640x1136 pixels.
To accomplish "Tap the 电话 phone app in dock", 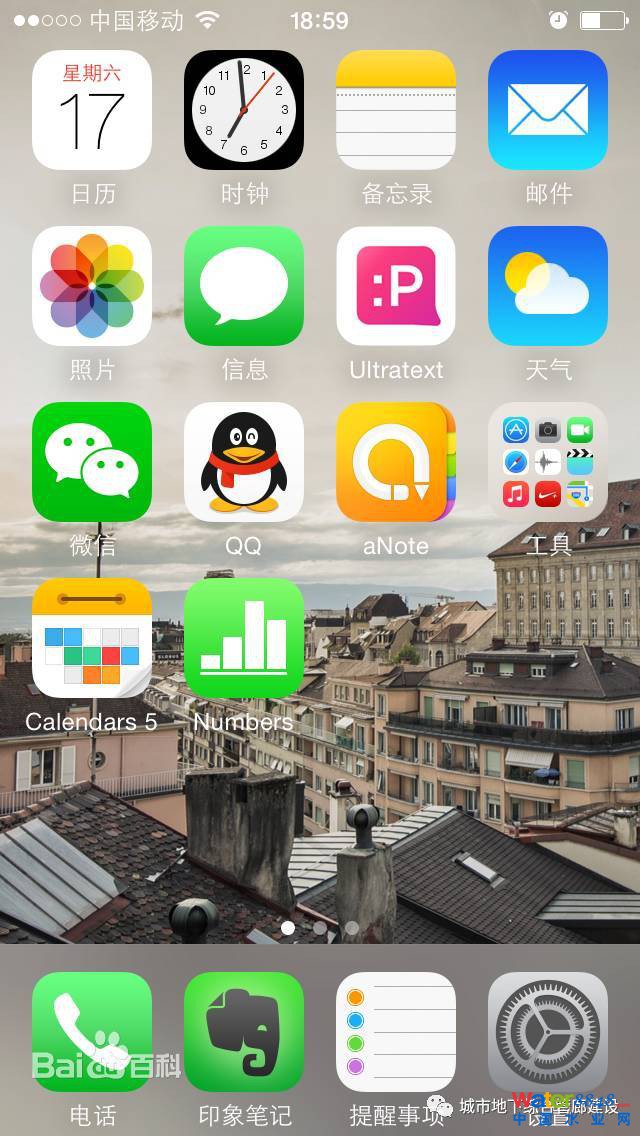I will [x=92, y=1032].
